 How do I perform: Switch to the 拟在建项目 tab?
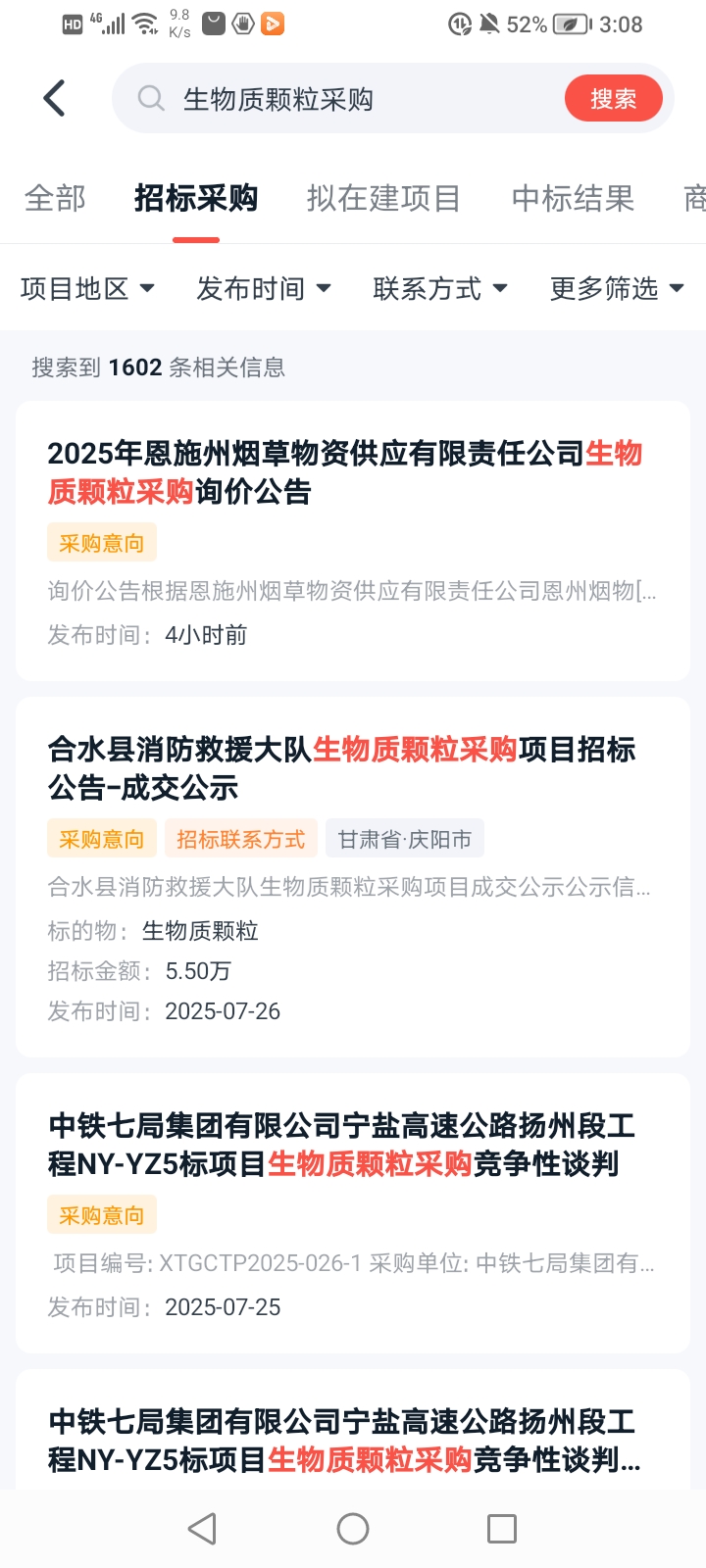[383, 199]
